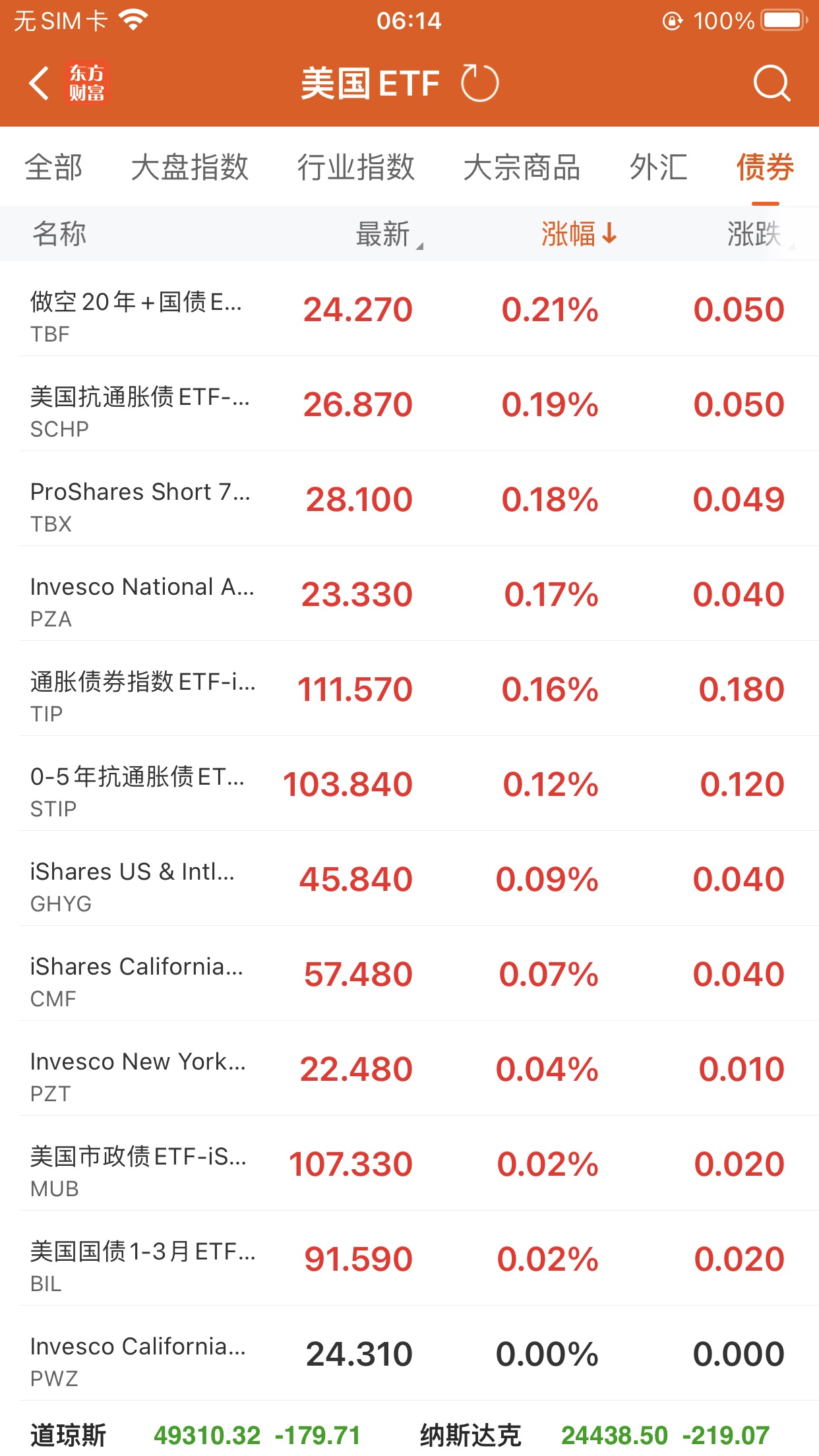Go back to the previous page
This screenshot has width=819, height=1456.
40,84
